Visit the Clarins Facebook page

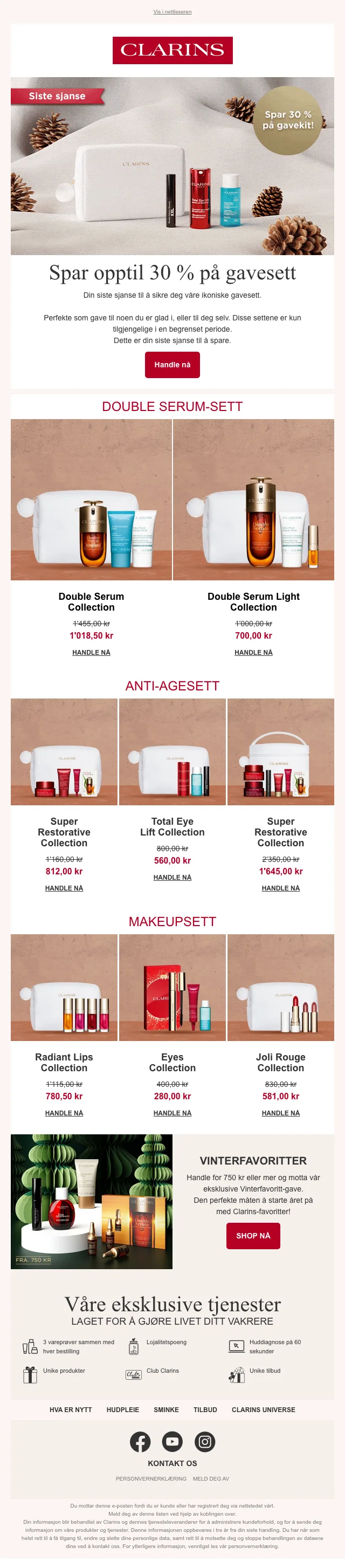pos(140,1442)
